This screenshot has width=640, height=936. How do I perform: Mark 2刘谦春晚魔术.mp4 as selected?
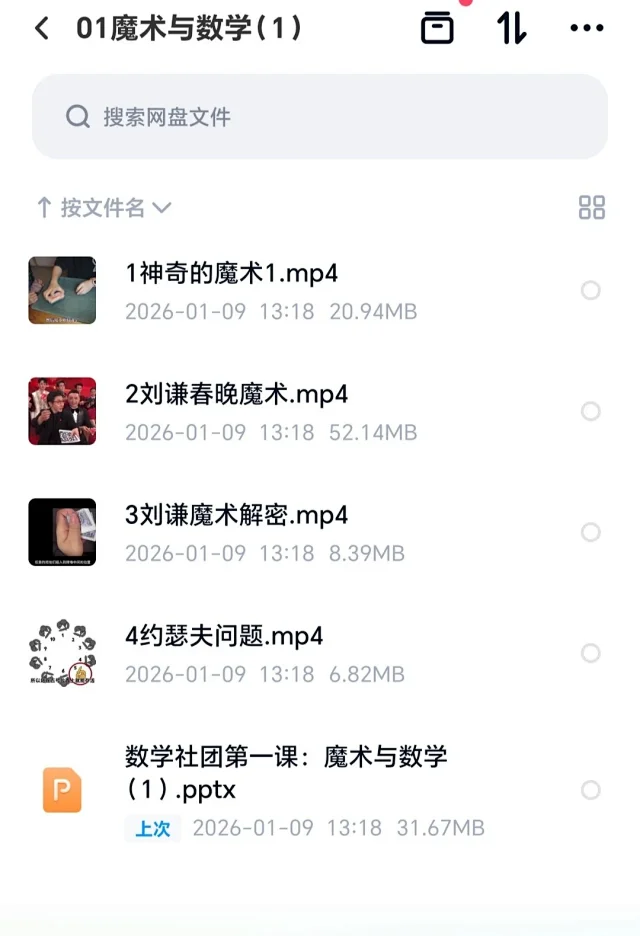[591, 411]
